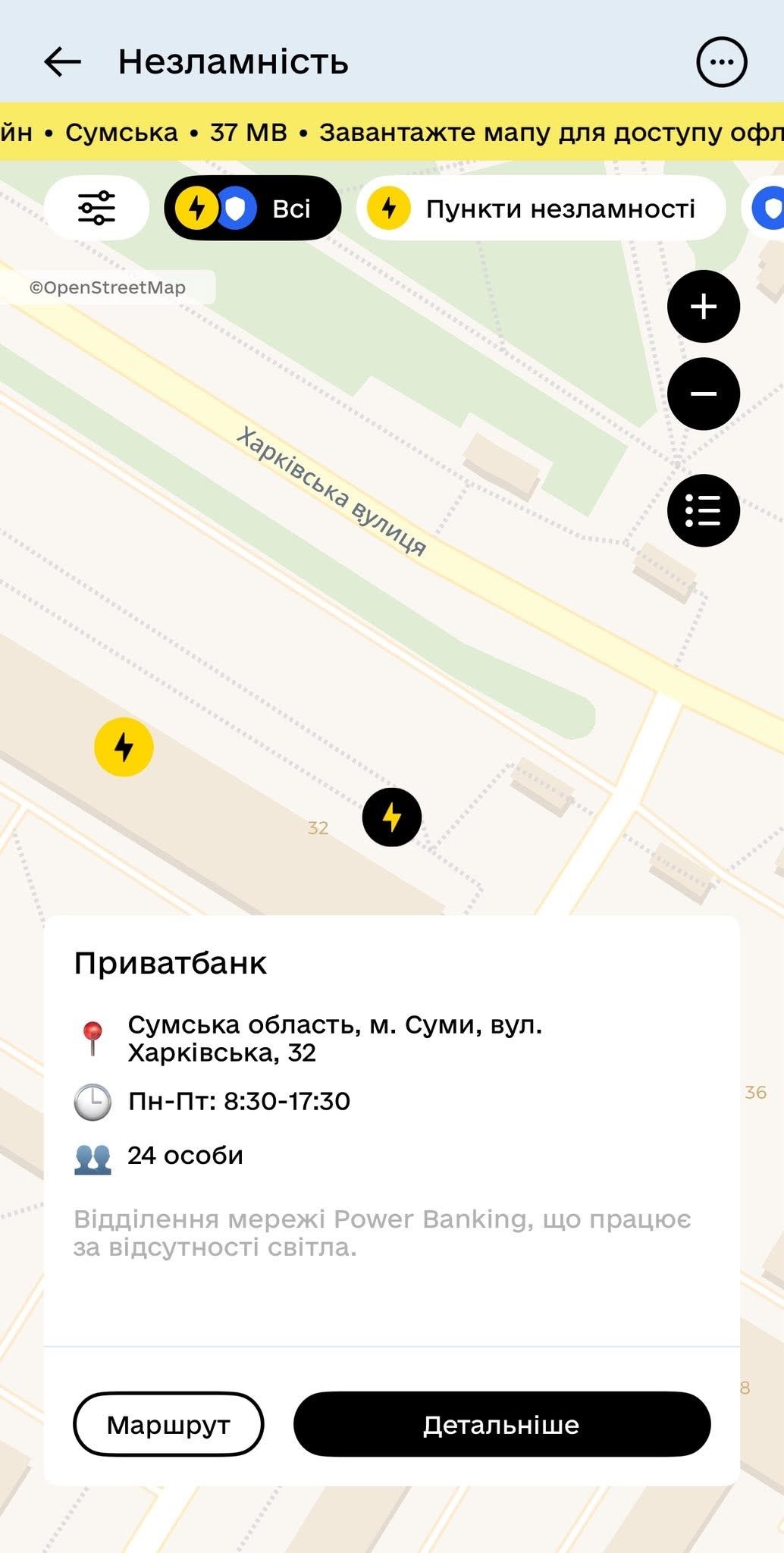Zoom in on the map

coord(703,306)
